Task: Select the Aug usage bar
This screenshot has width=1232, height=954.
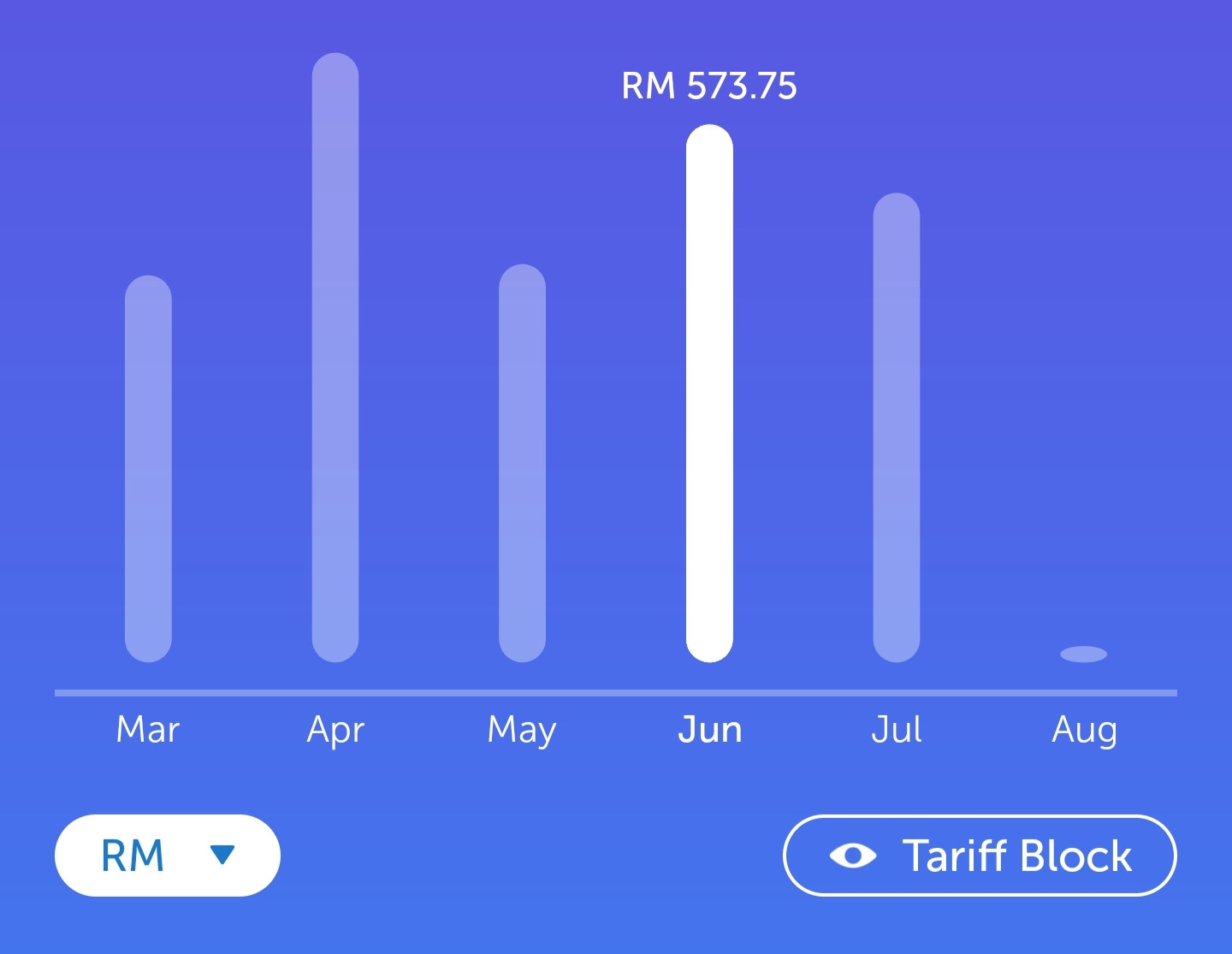Action: (x=1084, y=655)
